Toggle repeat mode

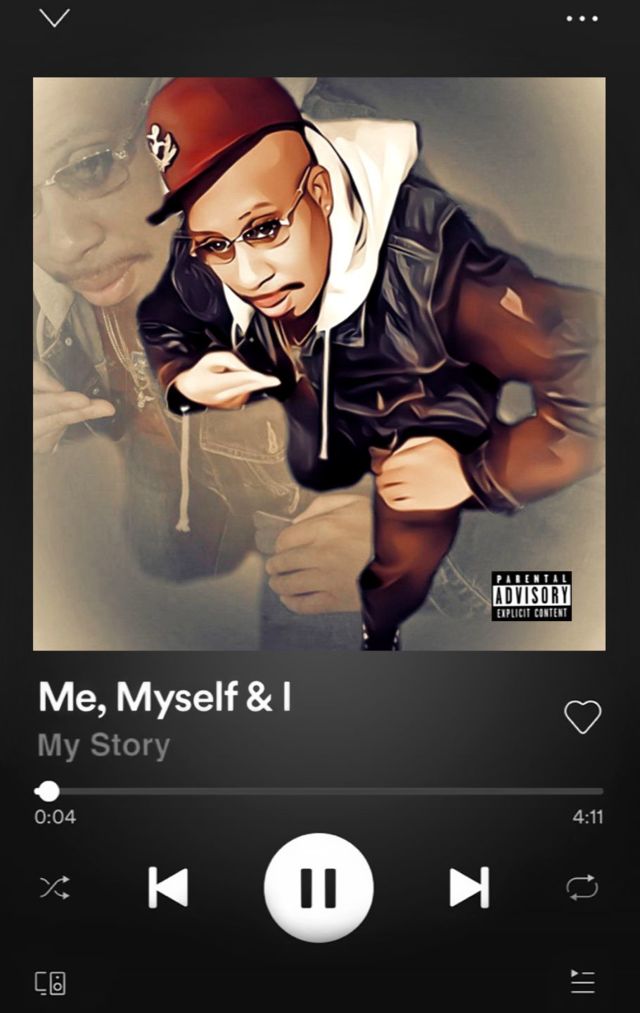581,887
